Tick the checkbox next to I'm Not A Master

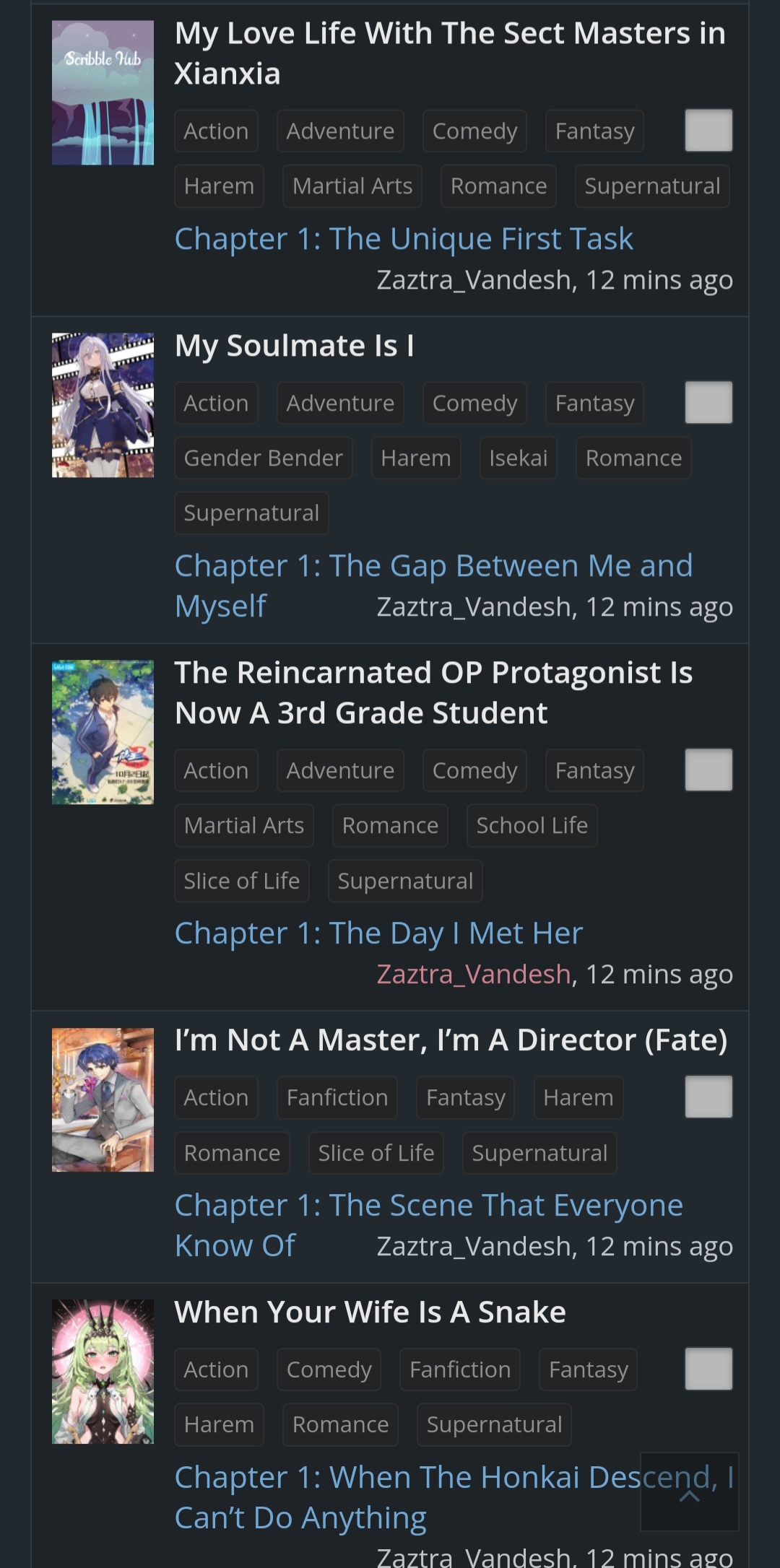[x=708, y=1097]
